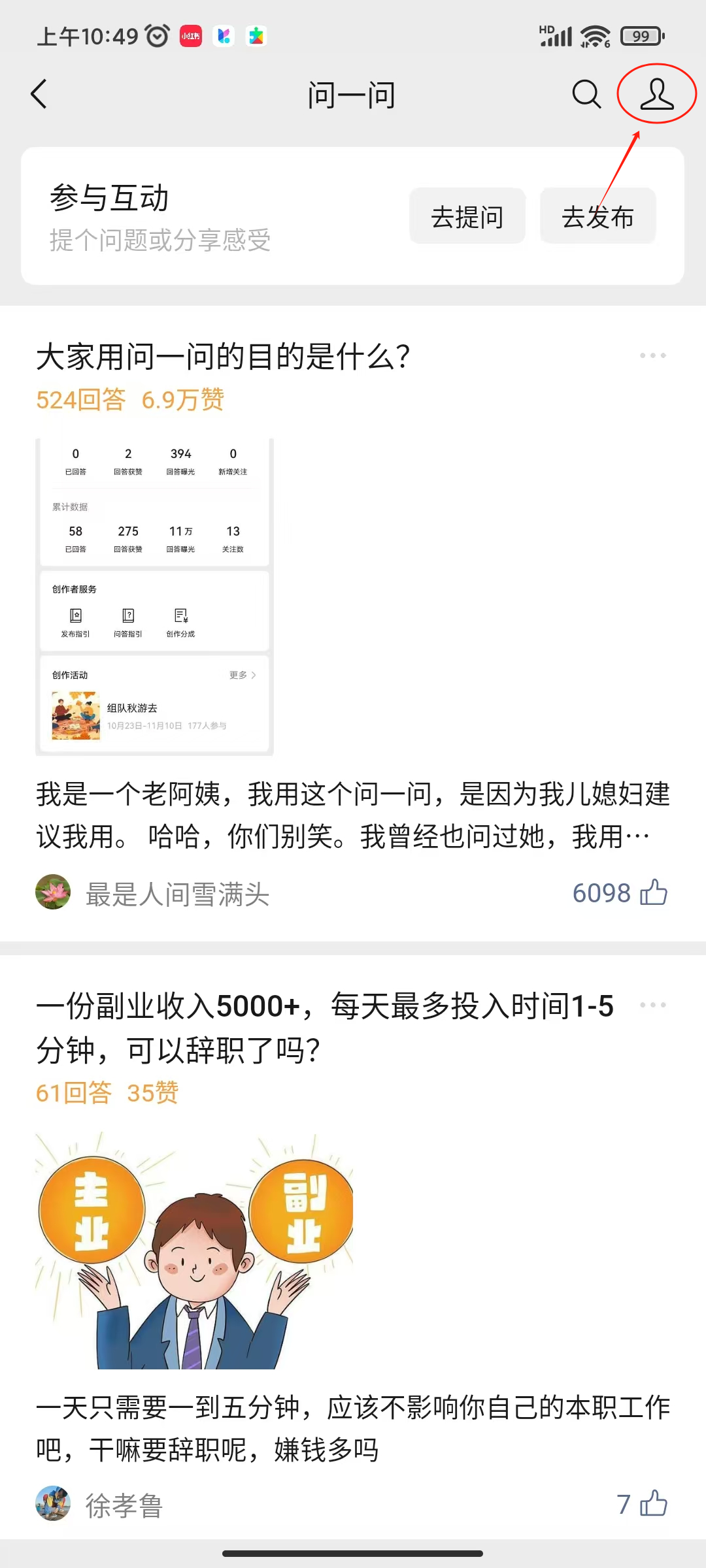This screenshot has height=1568, width=706.
Task: Tap the 提个问题或分享感受 input field
Action: (x=161, y=240)
